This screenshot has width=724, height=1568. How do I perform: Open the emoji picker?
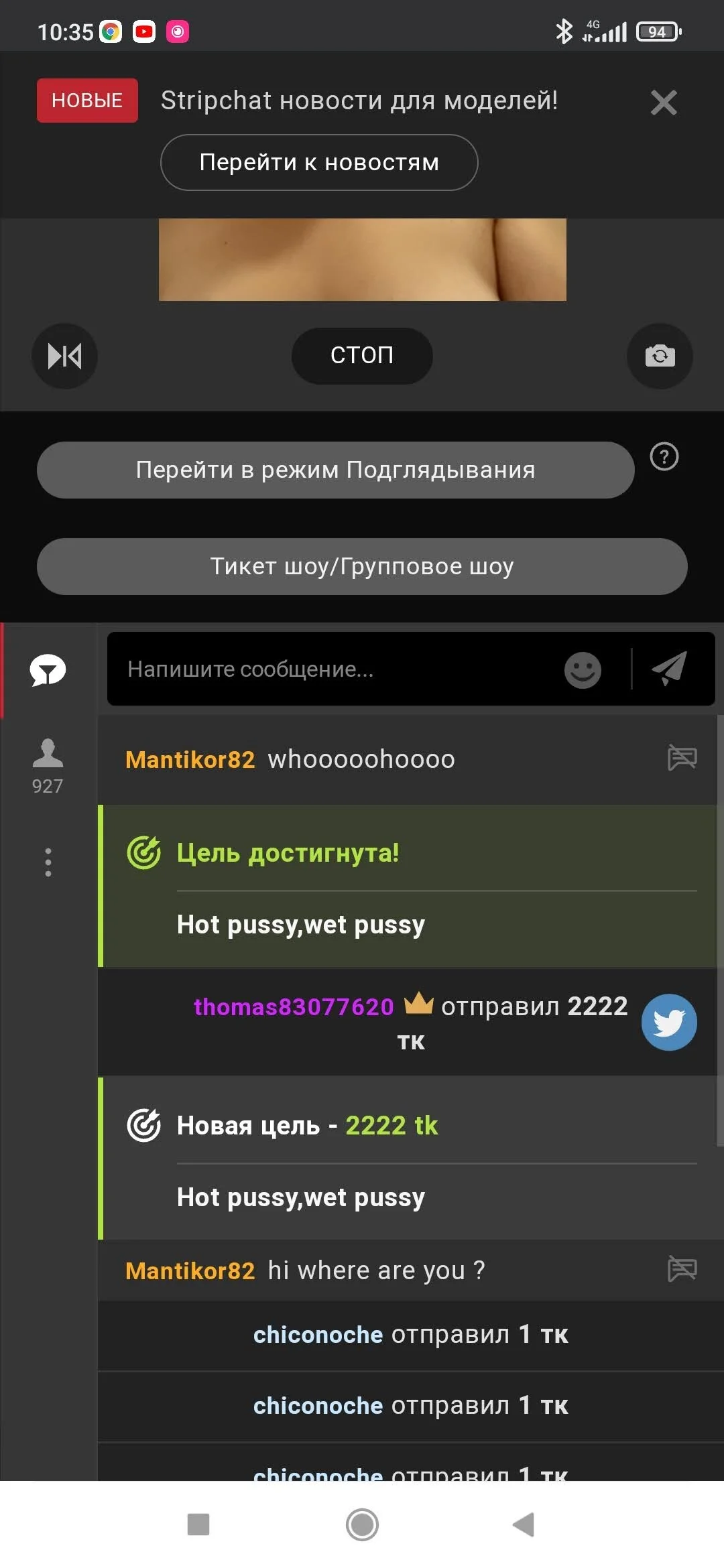point(583,669)
